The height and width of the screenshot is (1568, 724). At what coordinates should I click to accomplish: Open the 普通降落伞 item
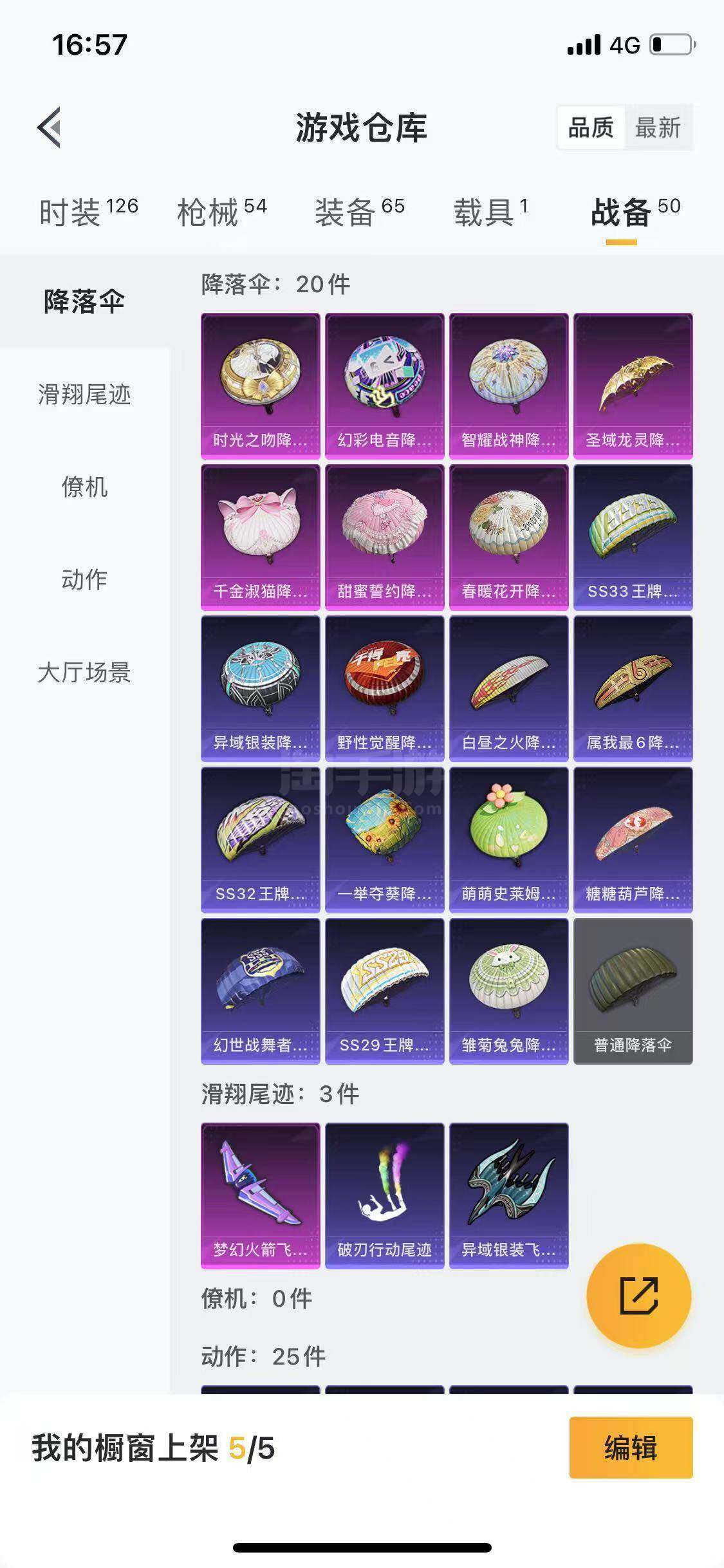(x=633, y=991)
